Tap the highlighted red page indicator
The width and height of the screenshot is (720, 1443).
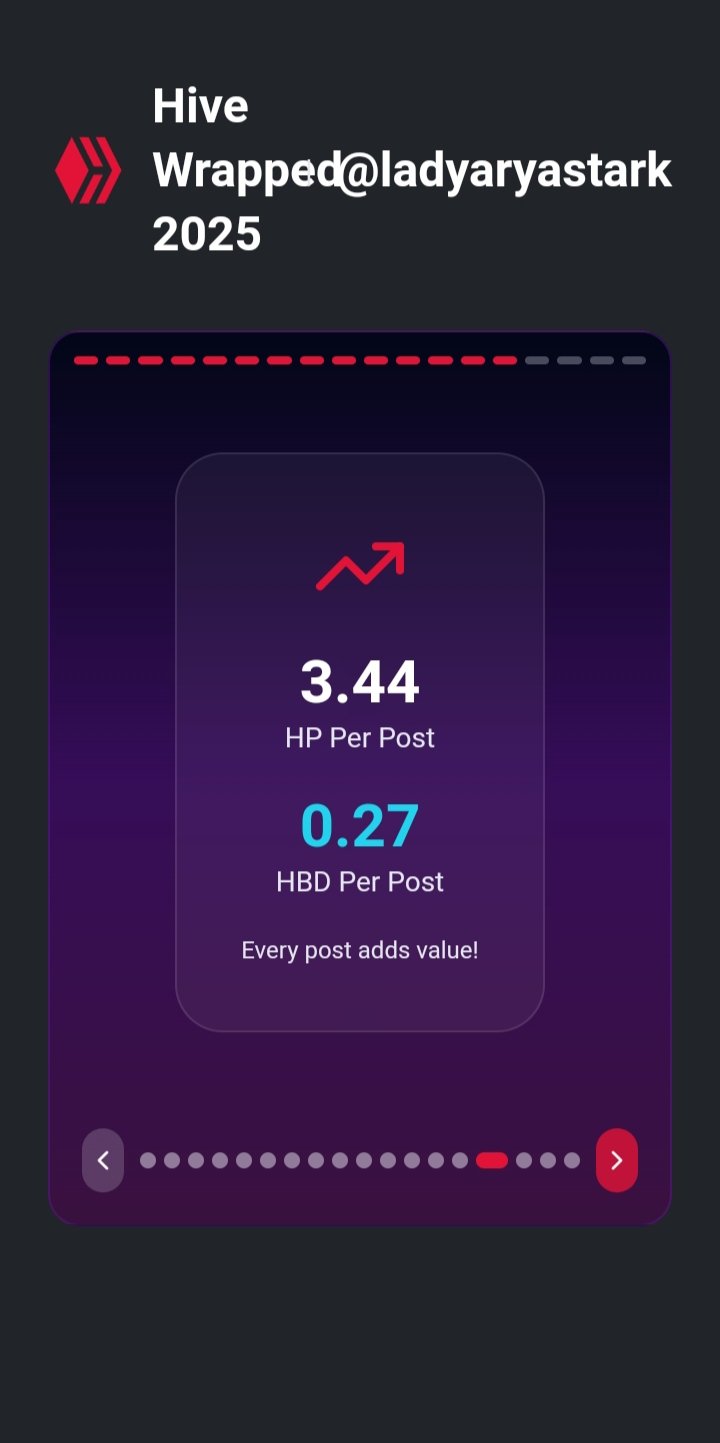[x=492, y=1160]
